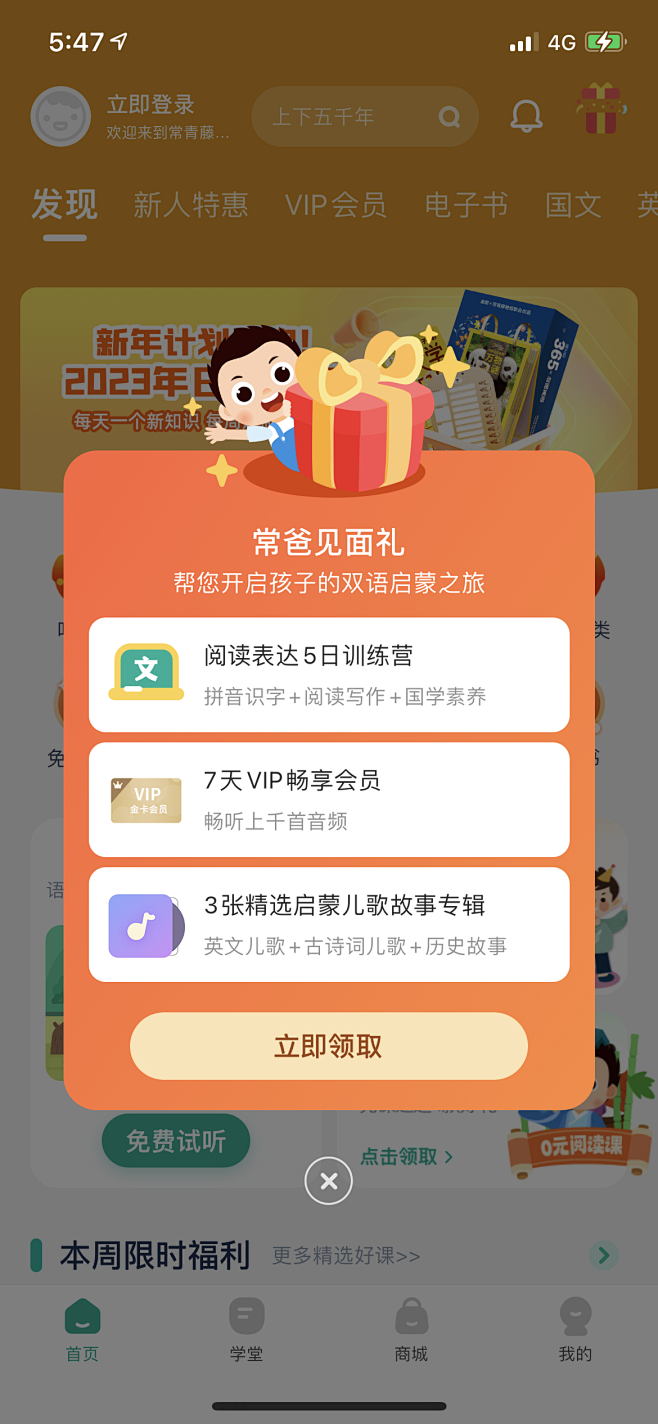Select the 7天VIP畅享会员 gift card
The image size is (658, 1424).
coord(328,799)
